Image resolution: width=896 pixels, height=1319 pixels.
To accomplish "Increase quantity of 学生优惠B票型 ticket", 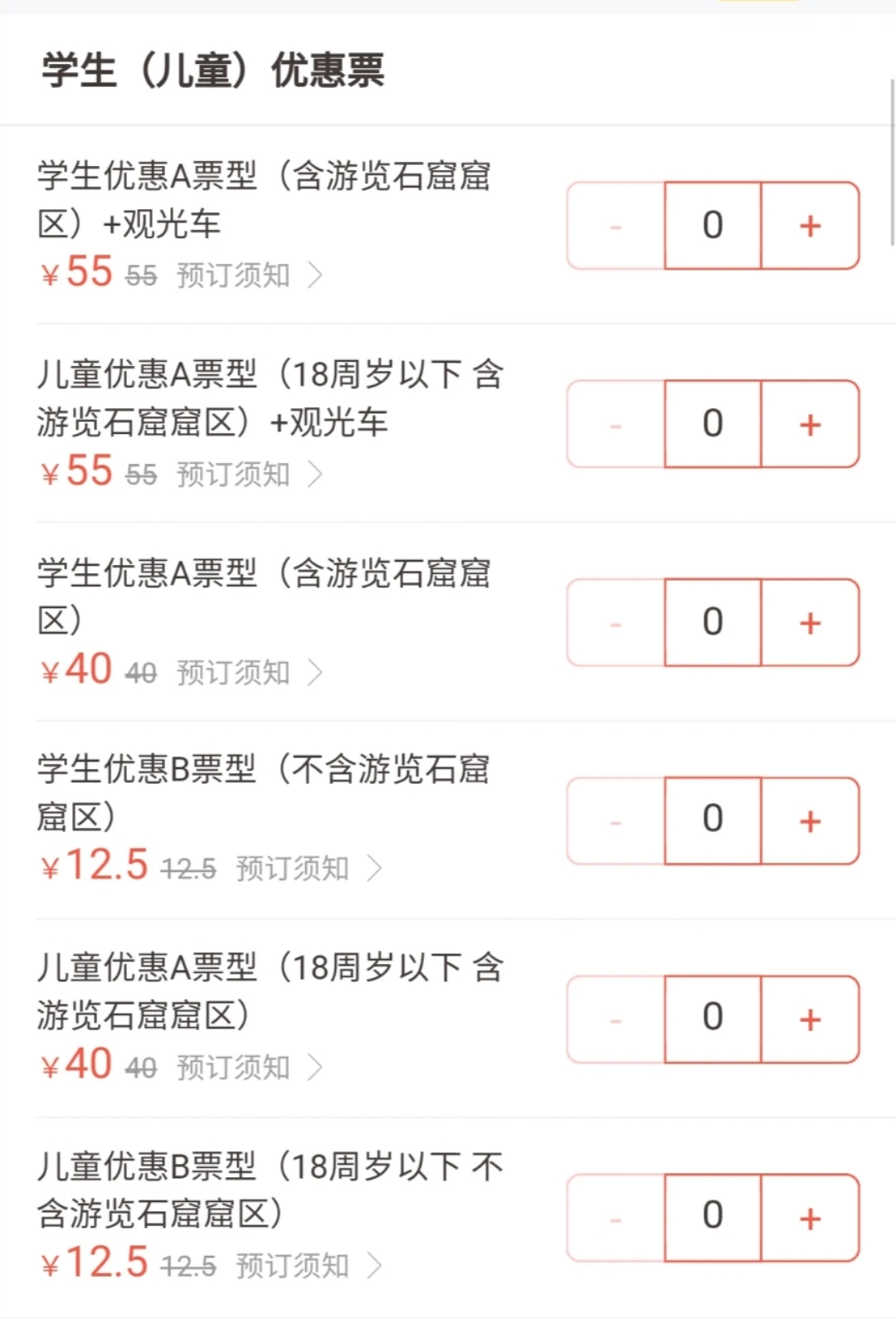I will point(809,820).
